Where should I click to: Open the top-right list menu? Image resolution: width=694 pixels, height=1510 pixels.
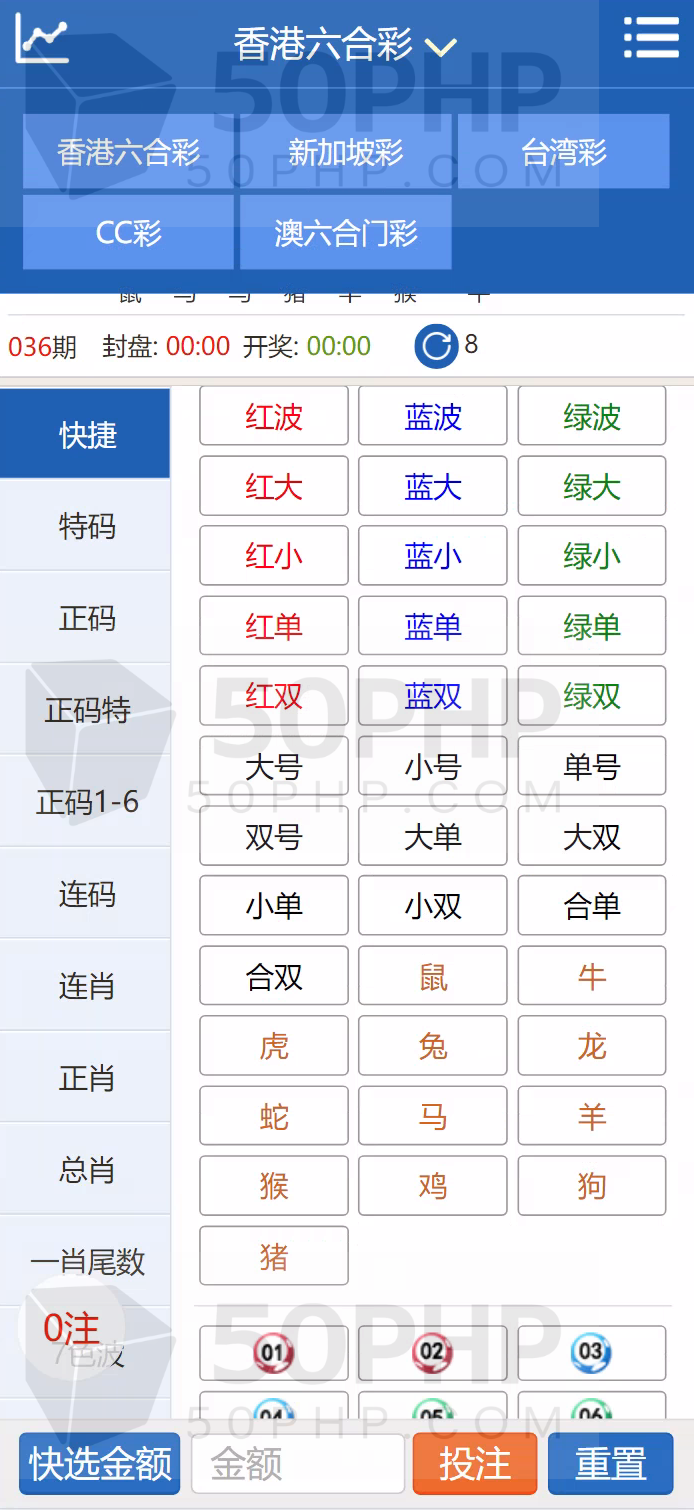[651, 38]
